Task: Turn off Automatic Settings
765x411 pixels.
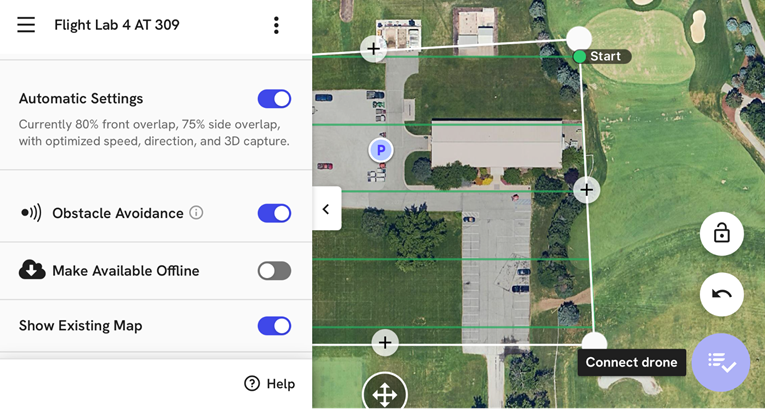Action: 274,99
